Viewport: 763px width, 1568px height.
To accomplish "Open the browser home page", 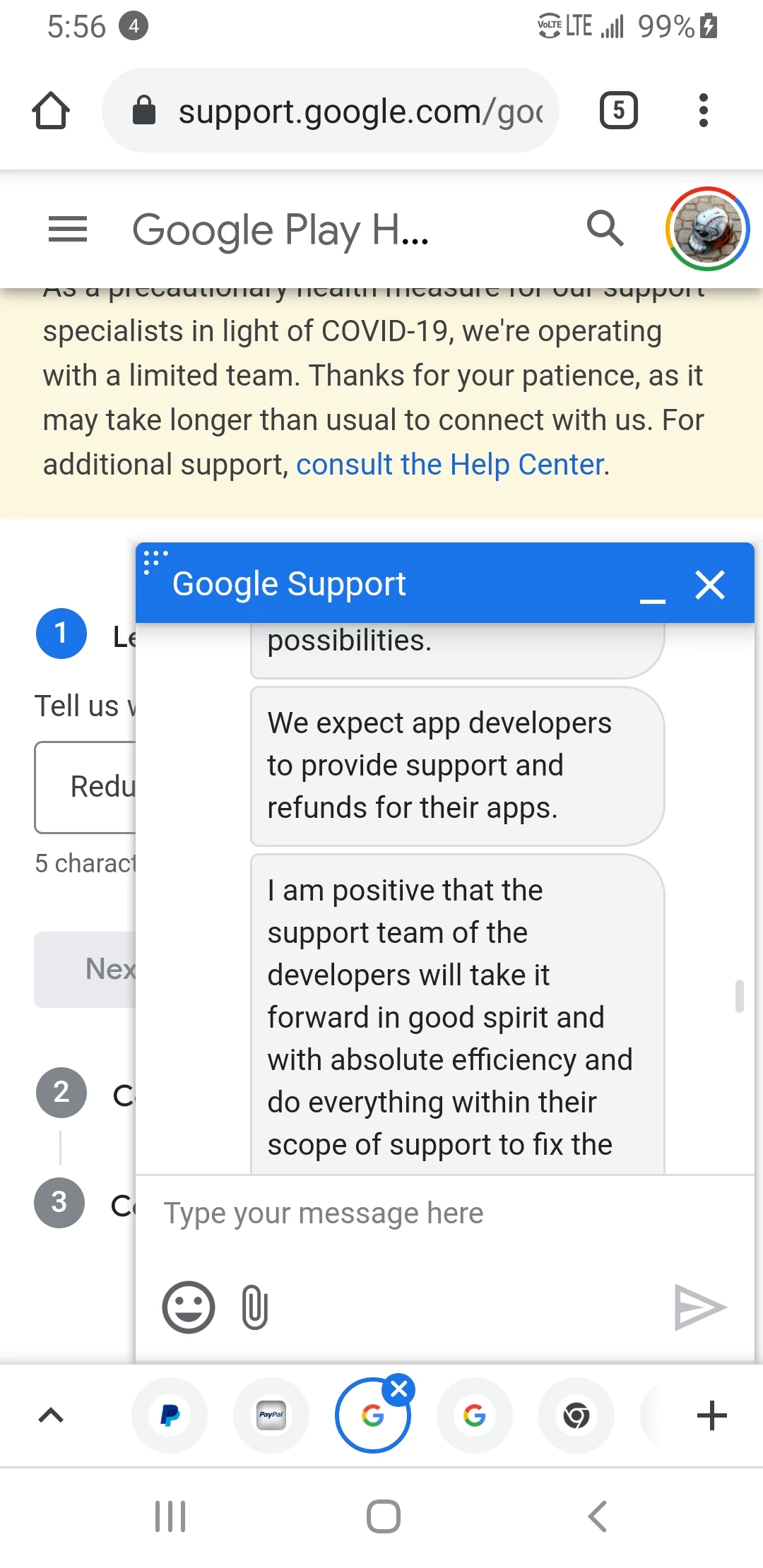I will tap(51, 111).
